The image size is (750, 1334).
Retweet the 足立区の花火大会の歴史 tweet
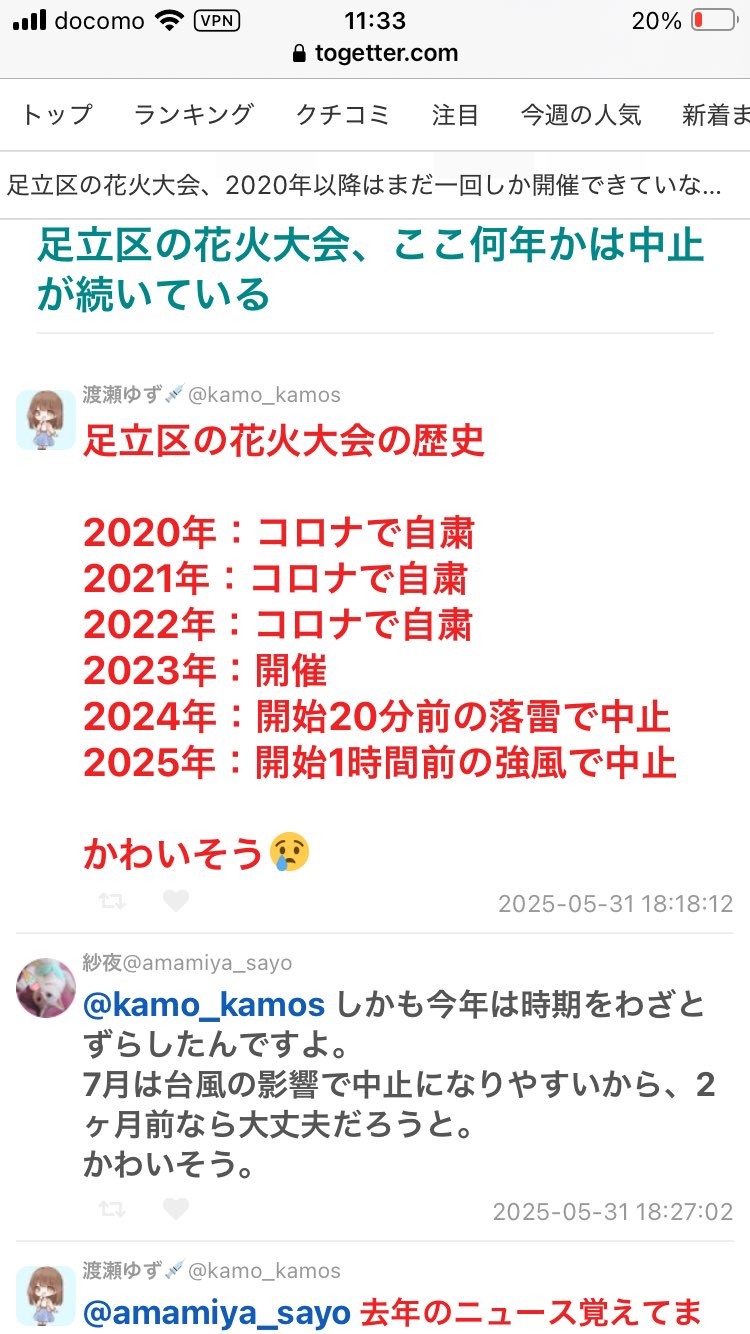112,902
